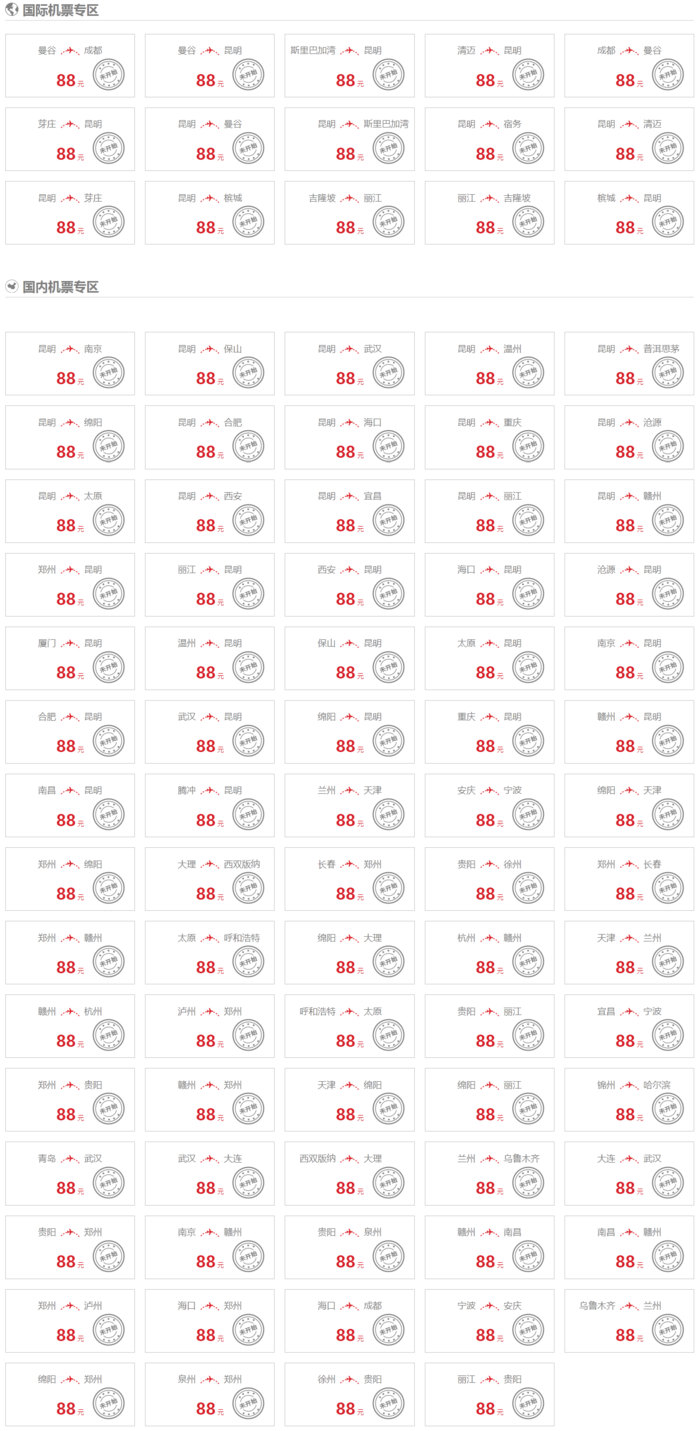Open the 厦门 to 昆明 flight card

tap(70, 658)
